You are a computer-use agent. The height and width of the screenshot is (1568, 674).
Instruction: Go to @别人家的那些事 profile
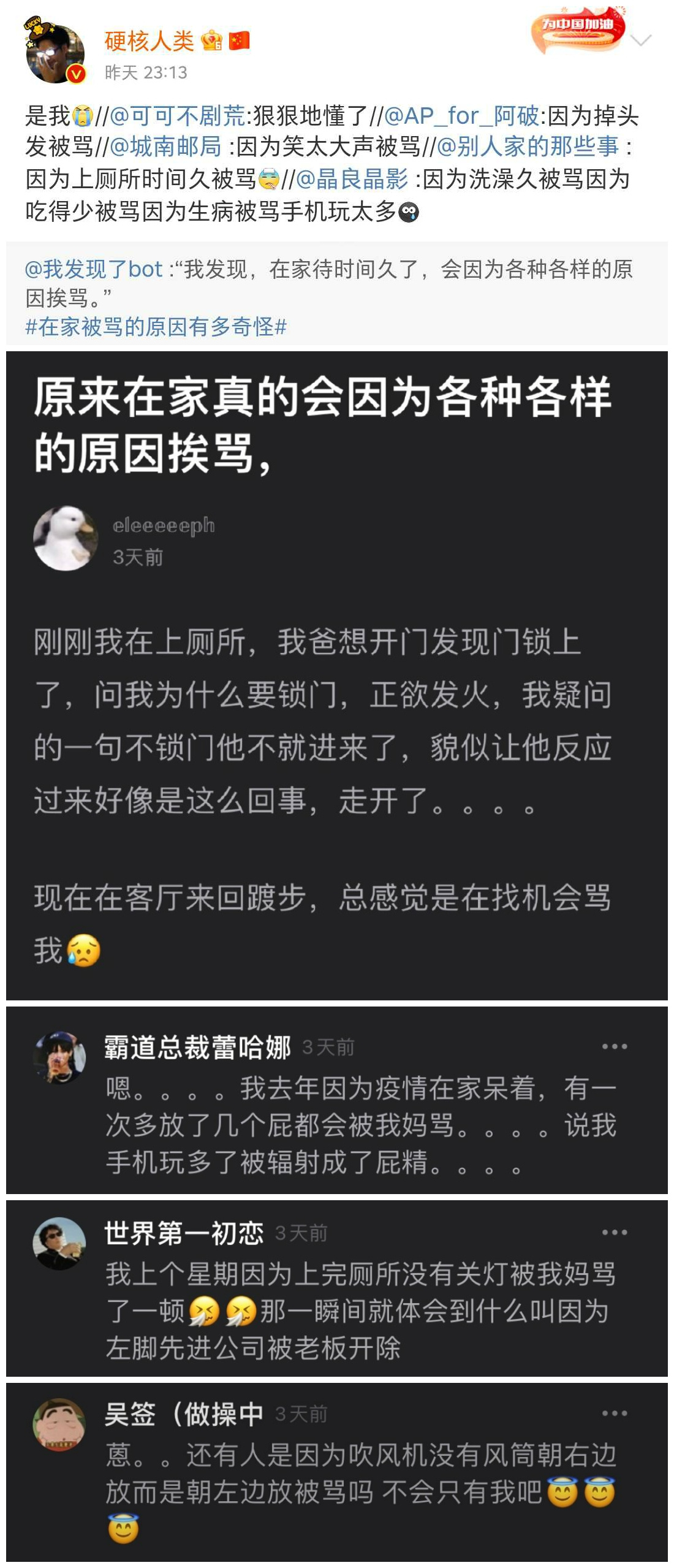pyautogui.click(x=528, y=147)
